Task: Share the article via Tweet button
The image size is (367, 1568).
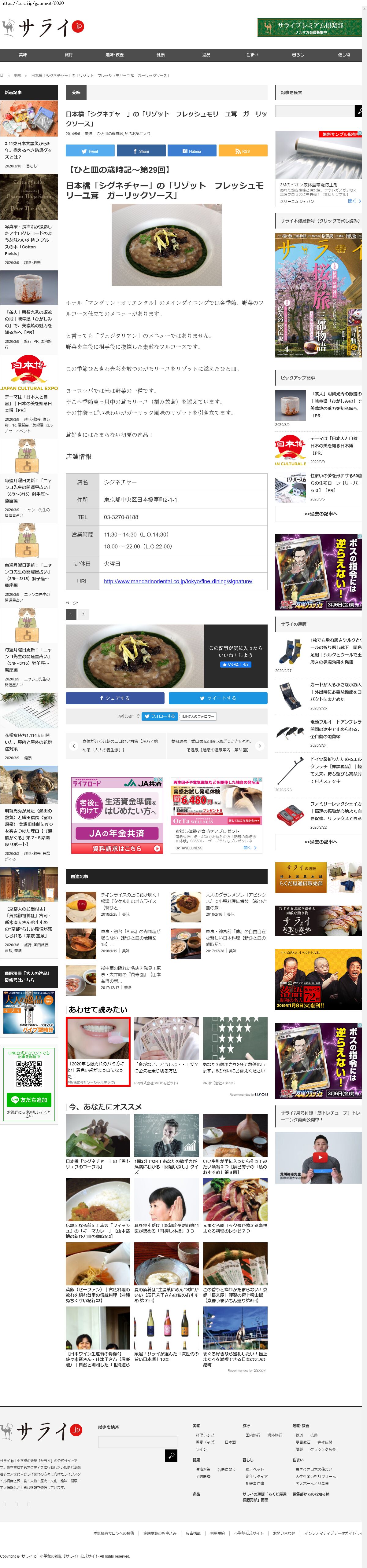Action: [x=90, y=151]
